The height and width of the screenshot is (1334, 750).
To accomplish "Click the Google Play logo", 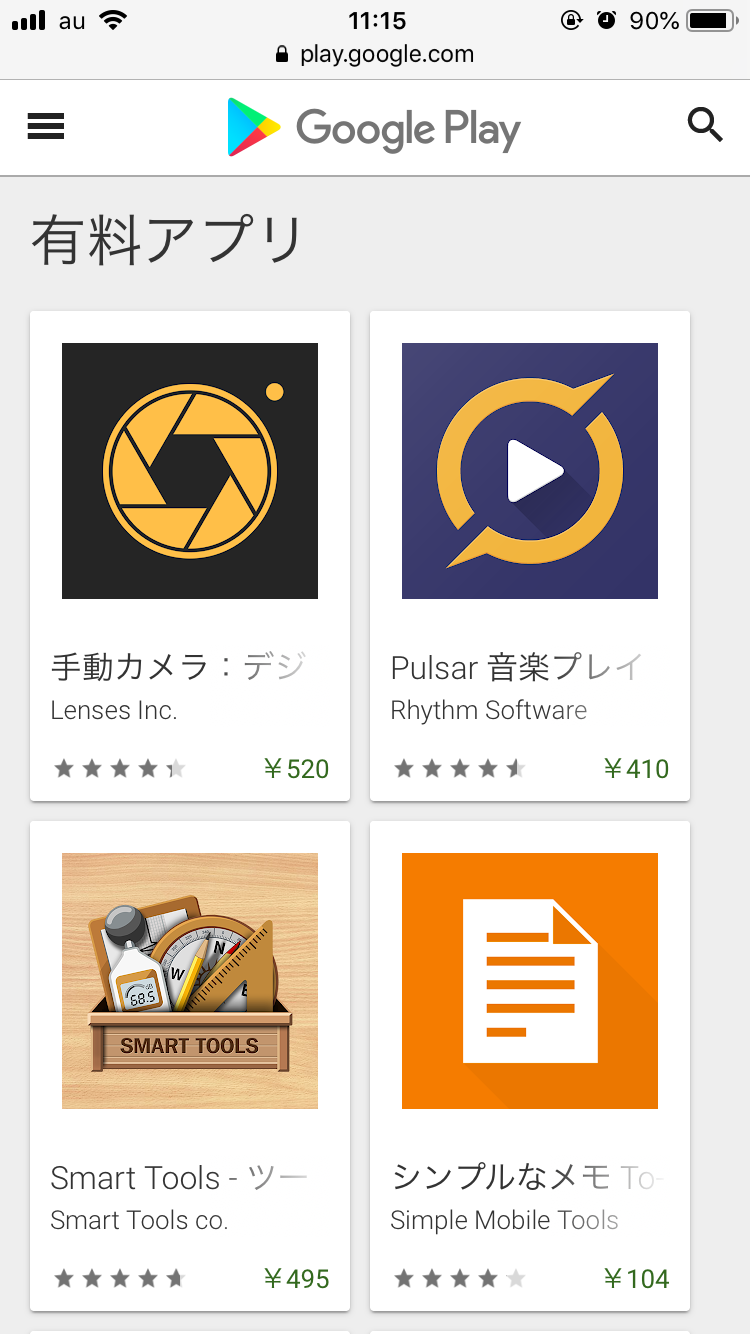I will click(x=374, y=127).
